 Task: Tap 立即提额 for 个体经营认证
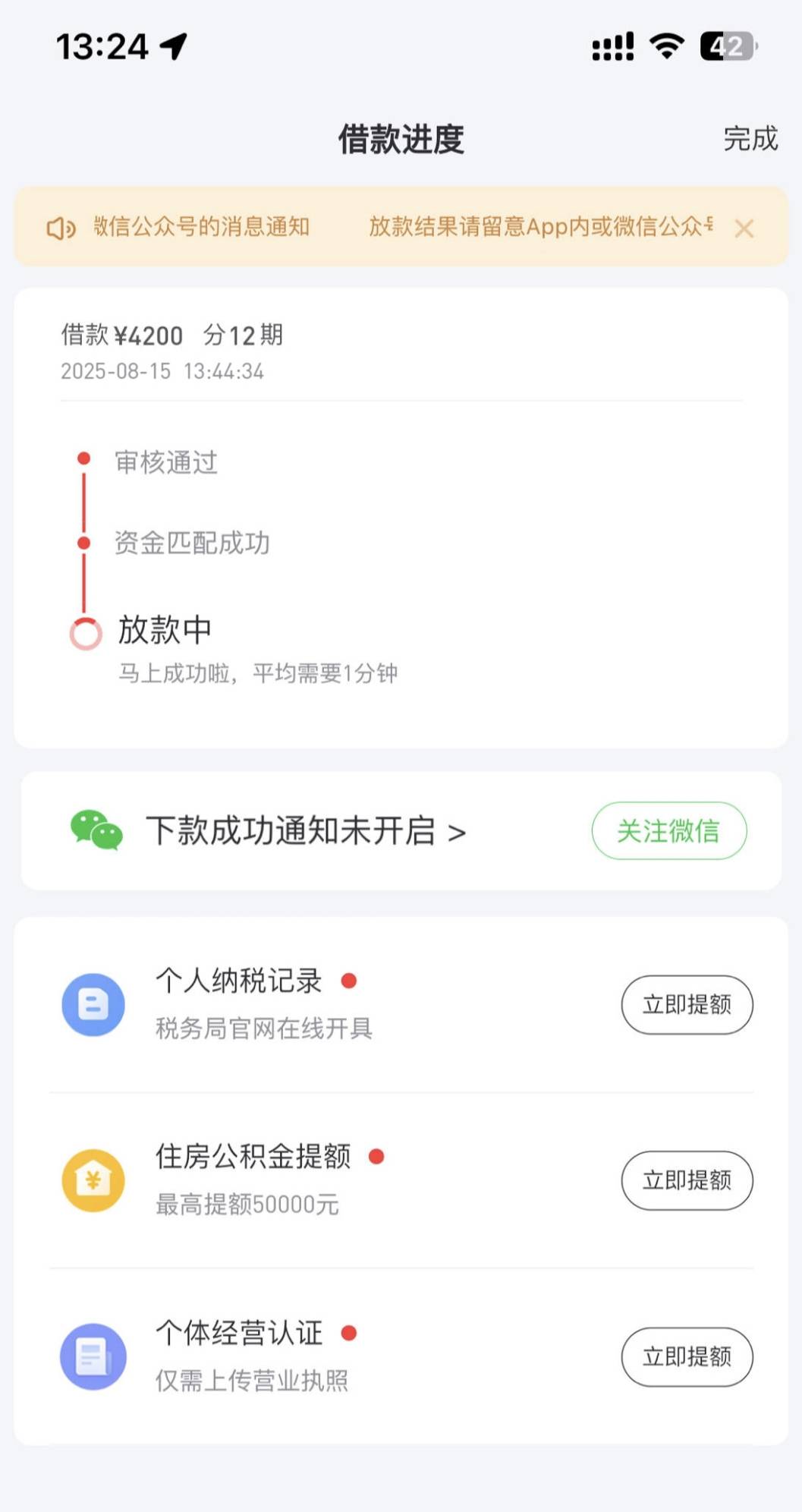(687, 1356)
